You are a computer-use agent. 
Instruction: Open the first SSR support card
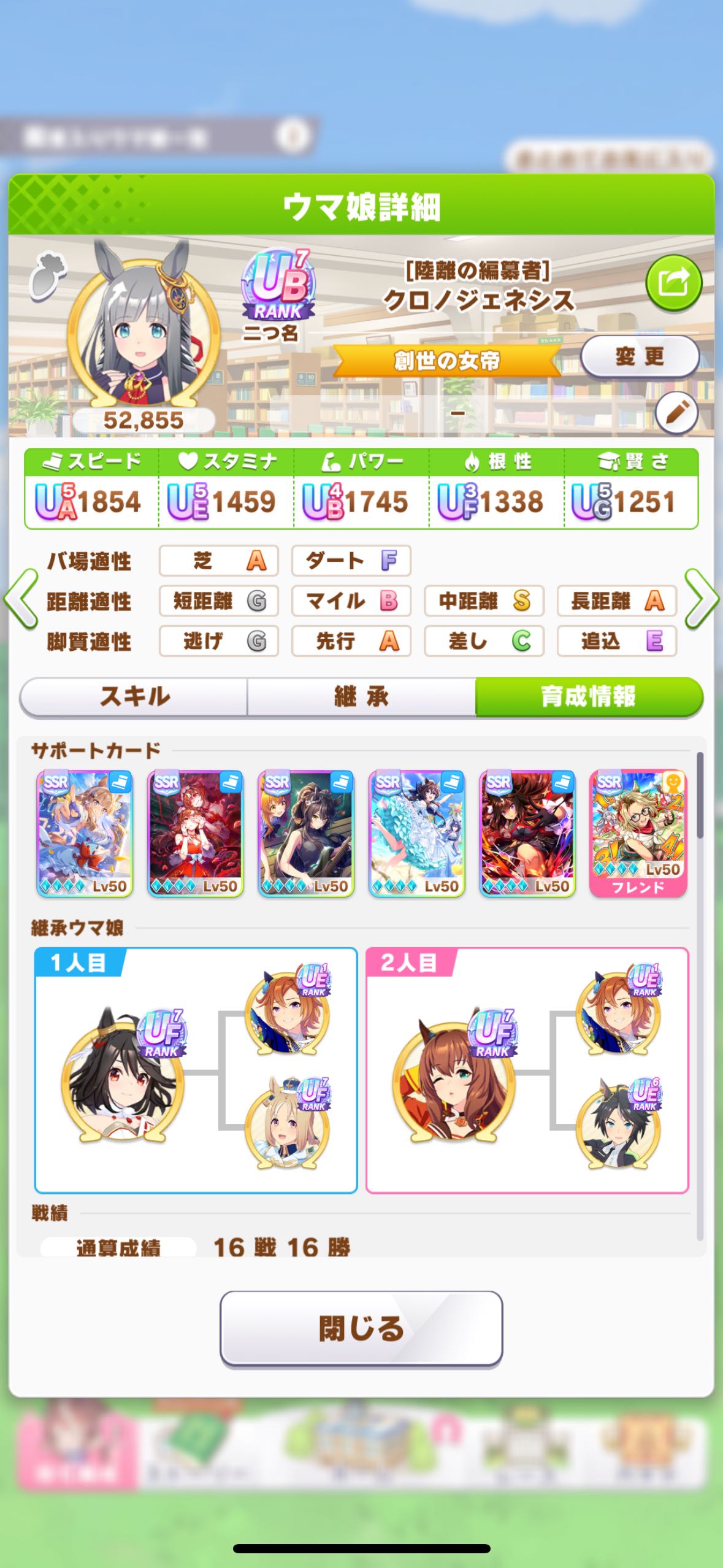(85, 834)
